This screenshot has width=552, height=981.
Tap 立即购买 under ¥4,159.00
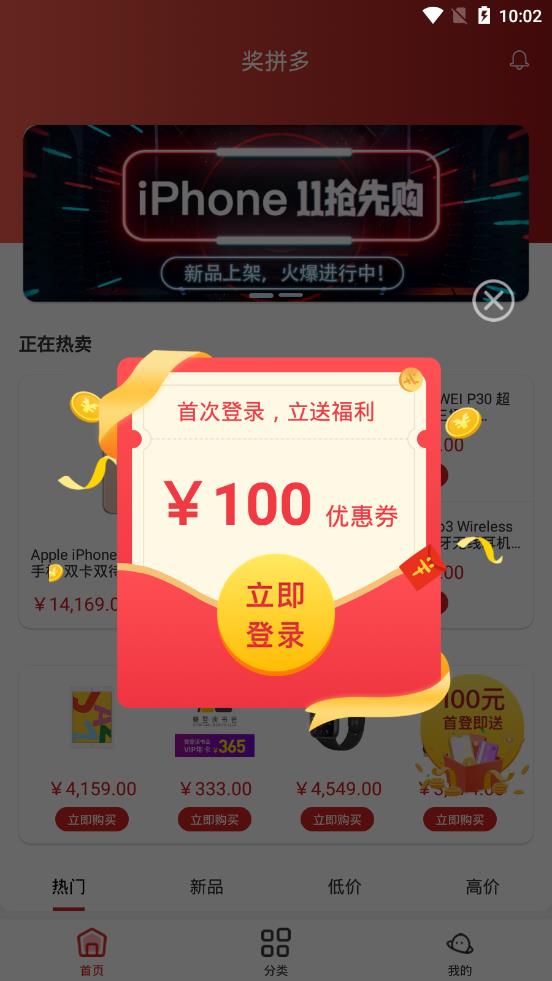pyautogui.click(x=92, y=819)
